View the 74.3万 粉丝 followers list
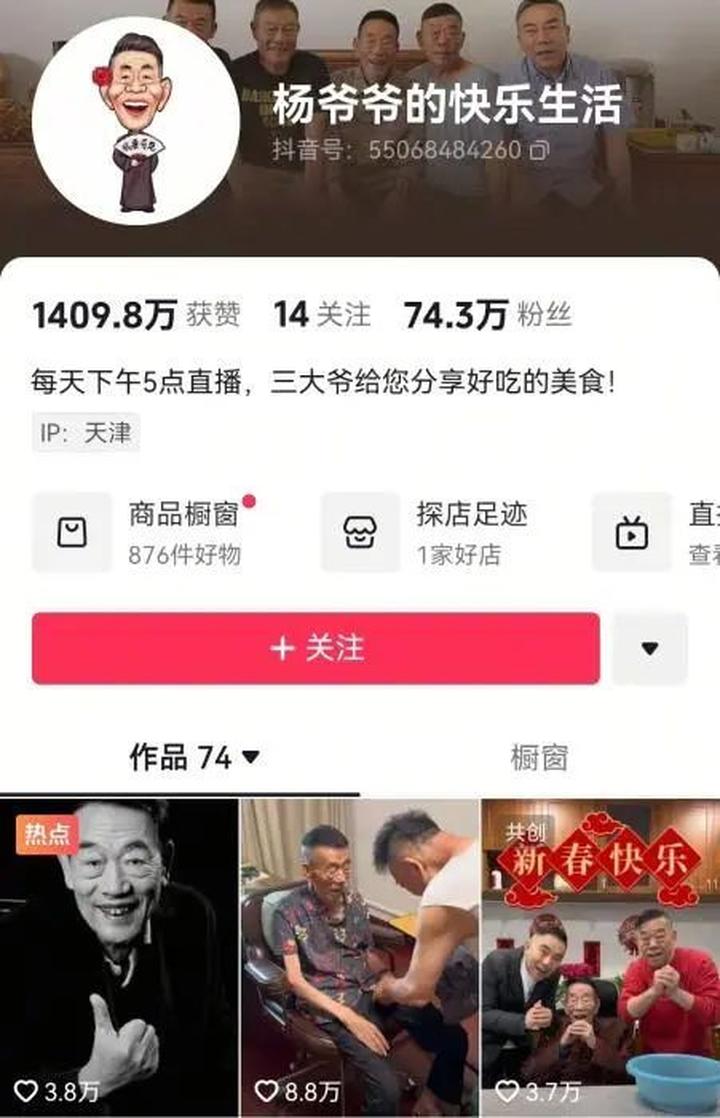The height and width of the screenshot is (1118, 720). (x=487, y=315)
